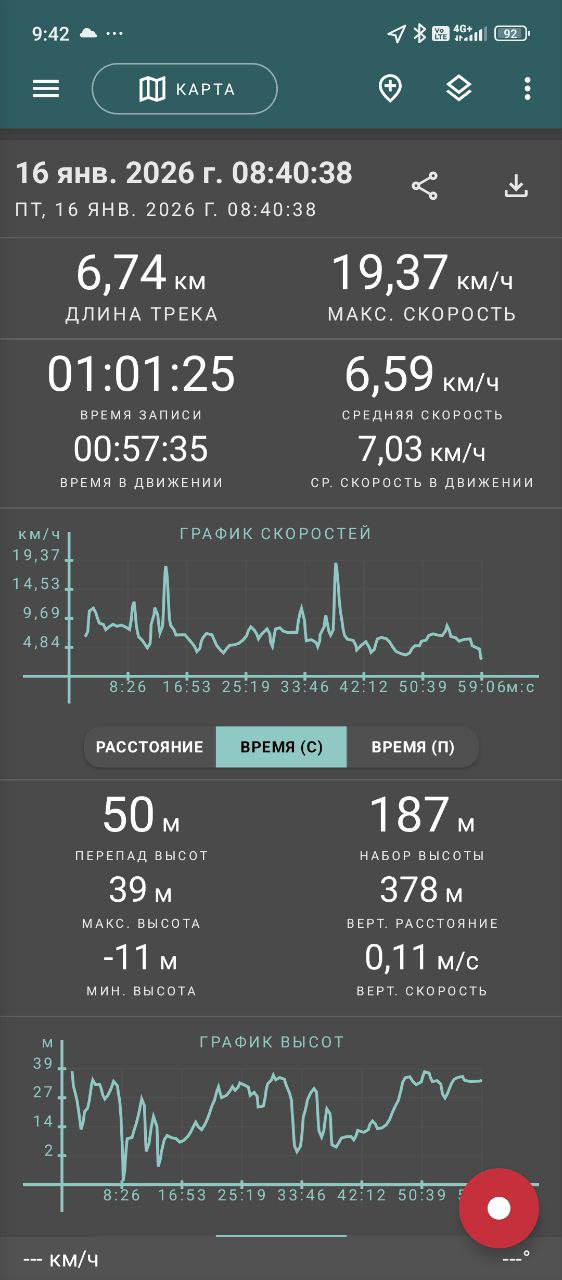Share this recorded track
Screen dimensions: 562x1280
425,186
